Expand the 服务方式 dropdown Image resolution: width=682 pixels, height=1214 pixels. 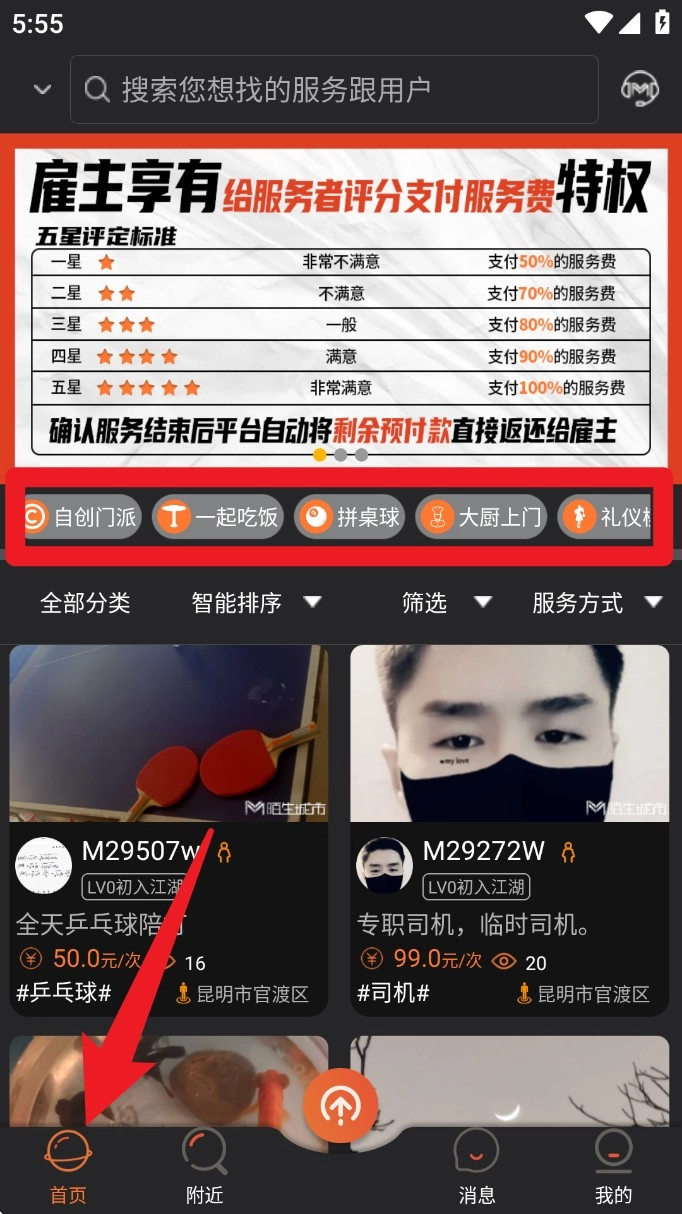(597, 603)
